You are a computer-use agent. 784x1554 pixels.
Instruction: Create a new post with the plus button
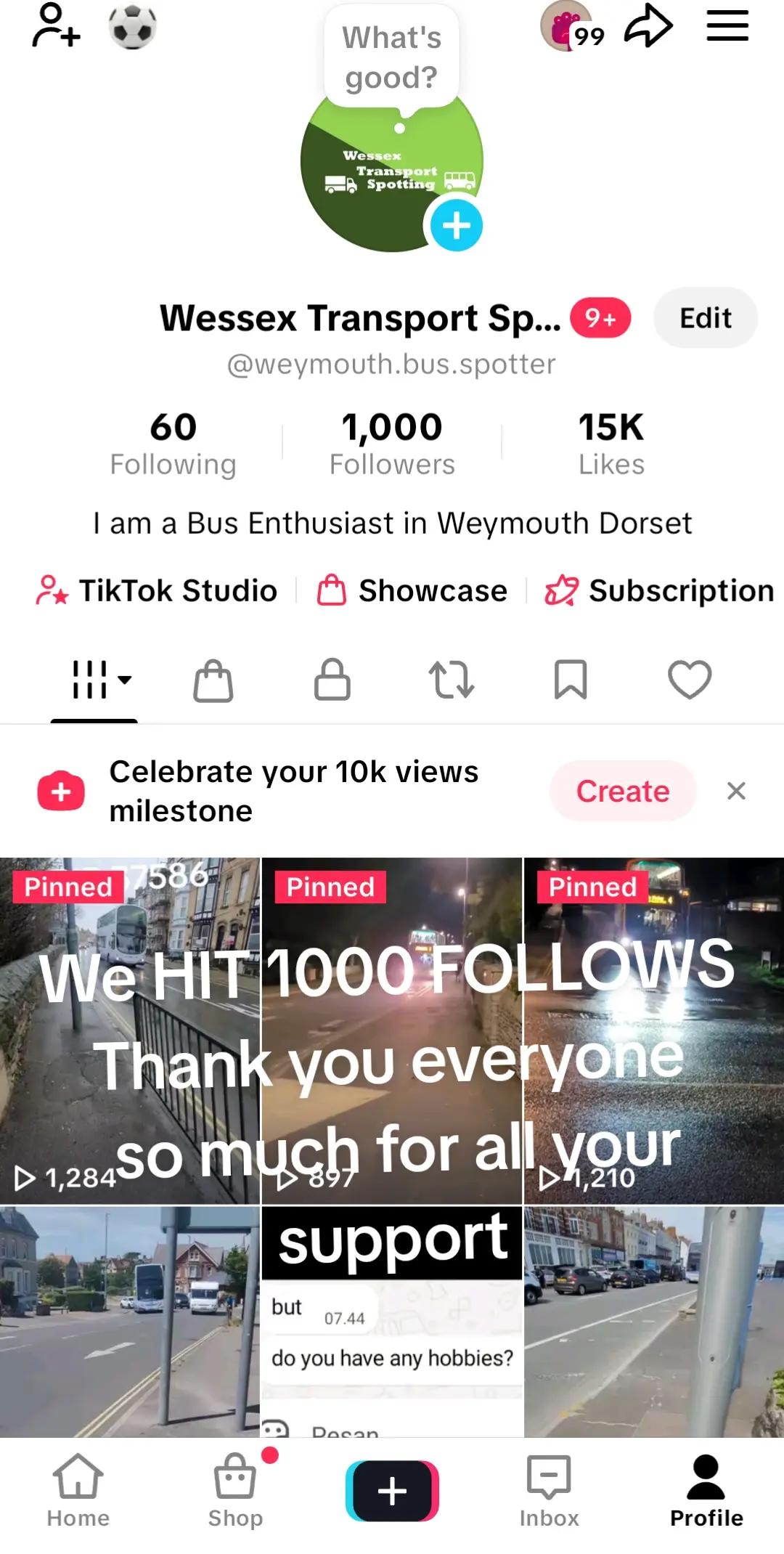point(392,1491)
